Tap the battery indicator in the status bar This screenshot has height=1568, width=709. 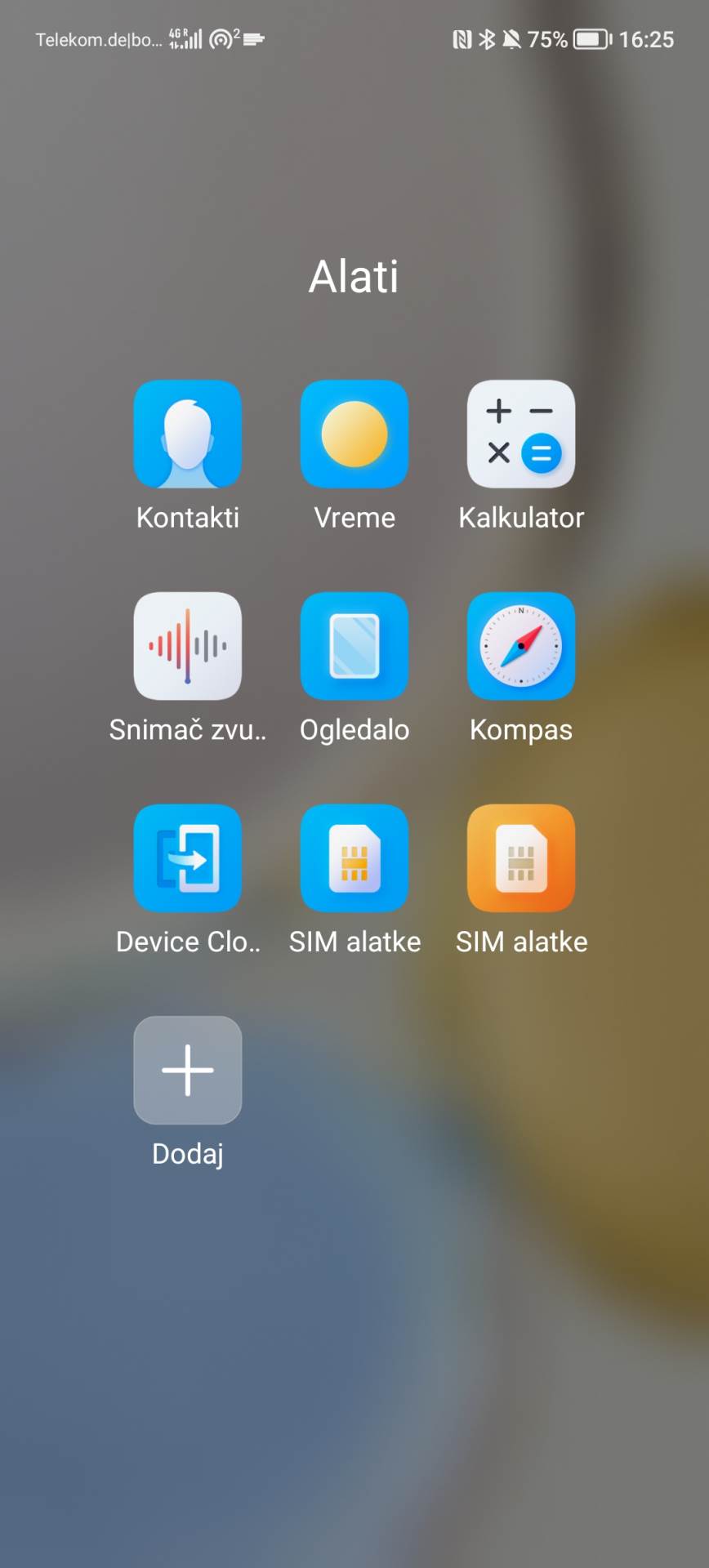click(x=586, y=38)
